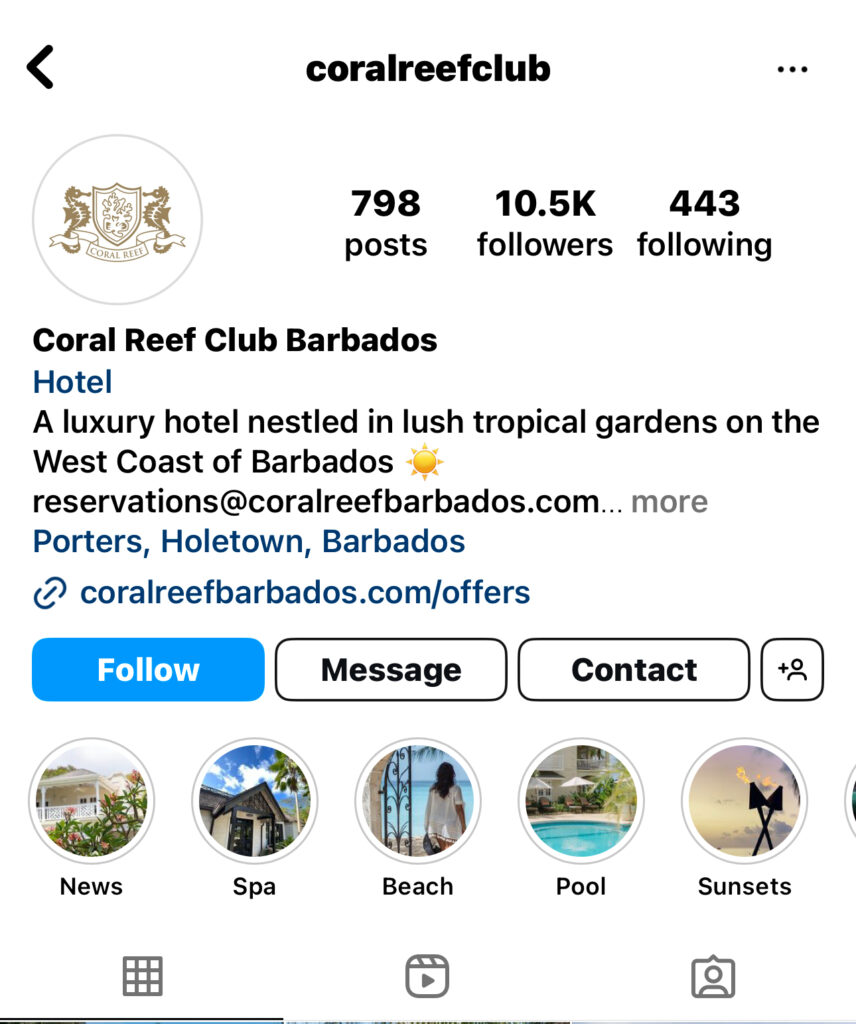Follow the Coral Reef Club account
Viewport: 856px width, 1024px height.
[148, 669]
